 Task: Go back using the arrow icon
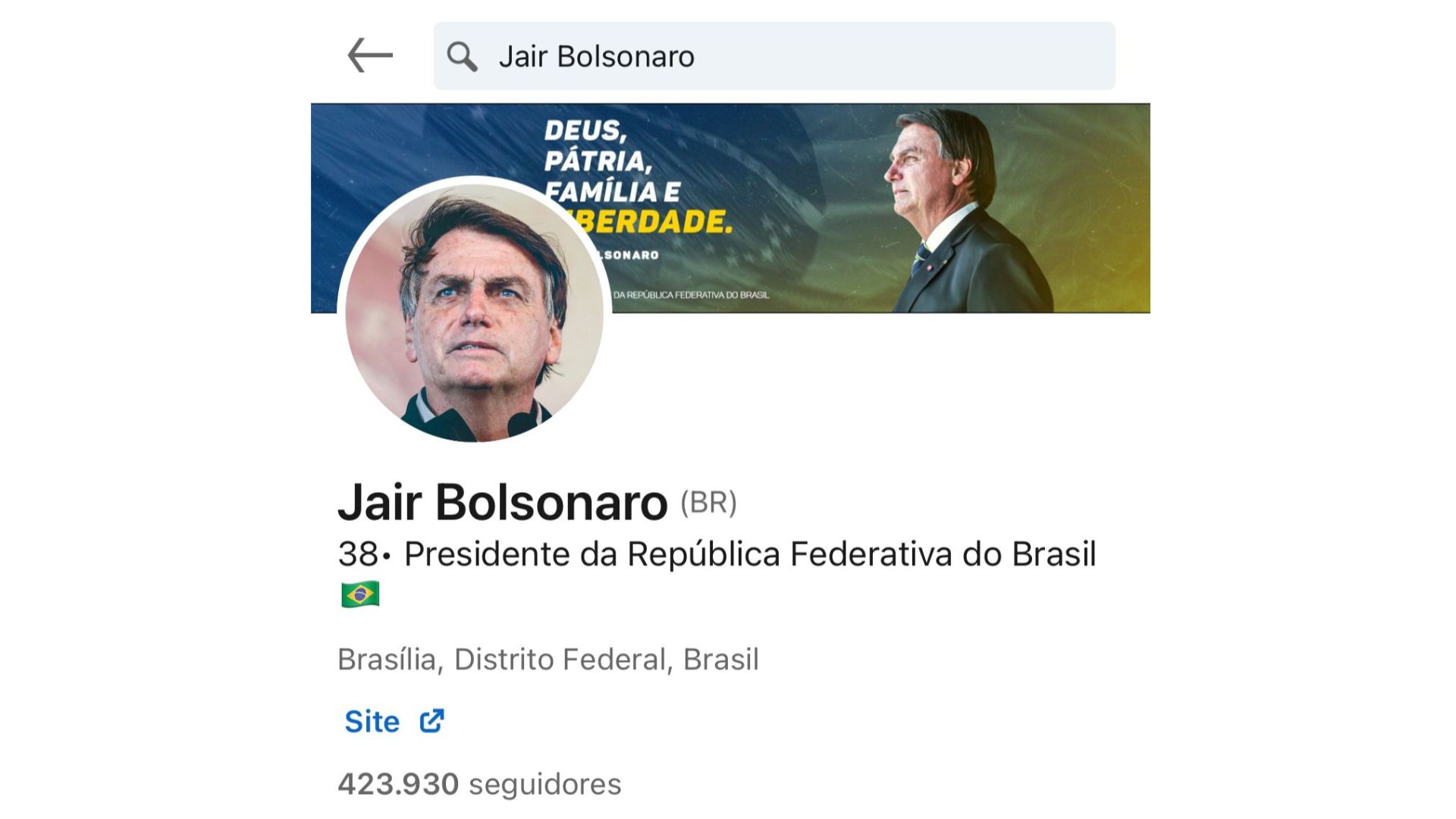click(x=370, y=55)
